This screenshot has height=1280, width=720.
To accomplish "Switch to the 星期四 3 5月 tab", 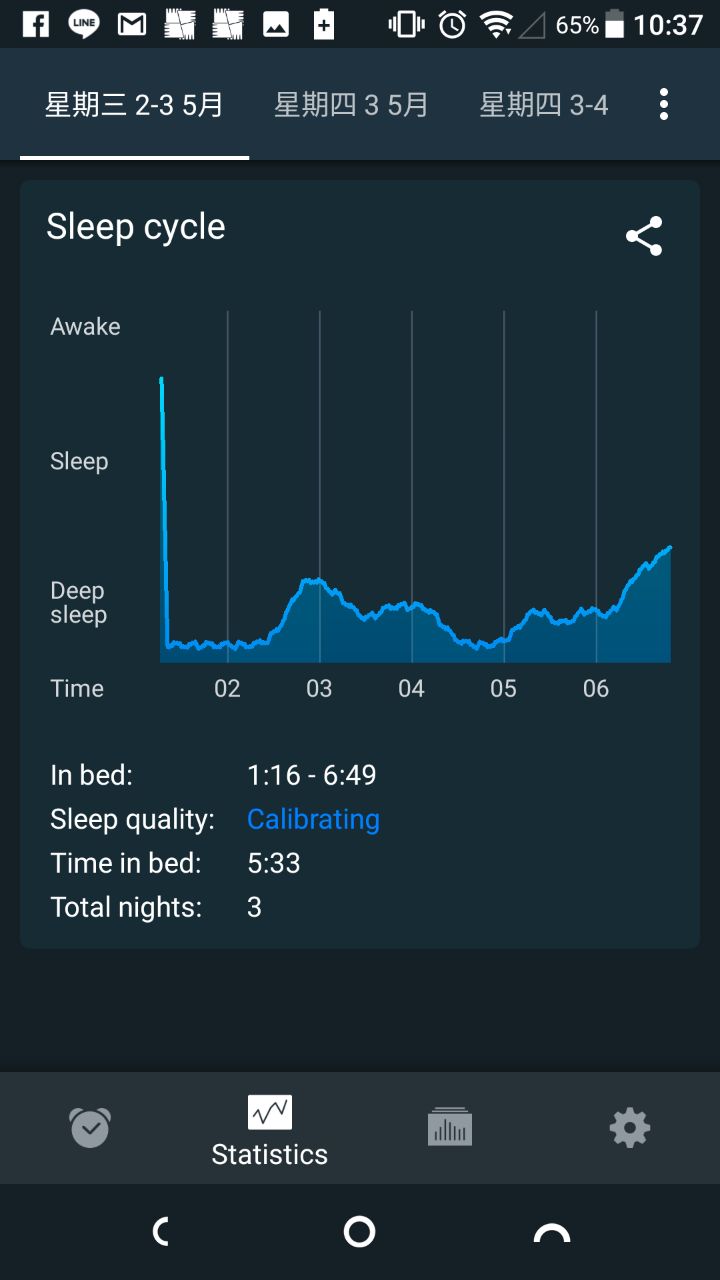I will 351,105.
